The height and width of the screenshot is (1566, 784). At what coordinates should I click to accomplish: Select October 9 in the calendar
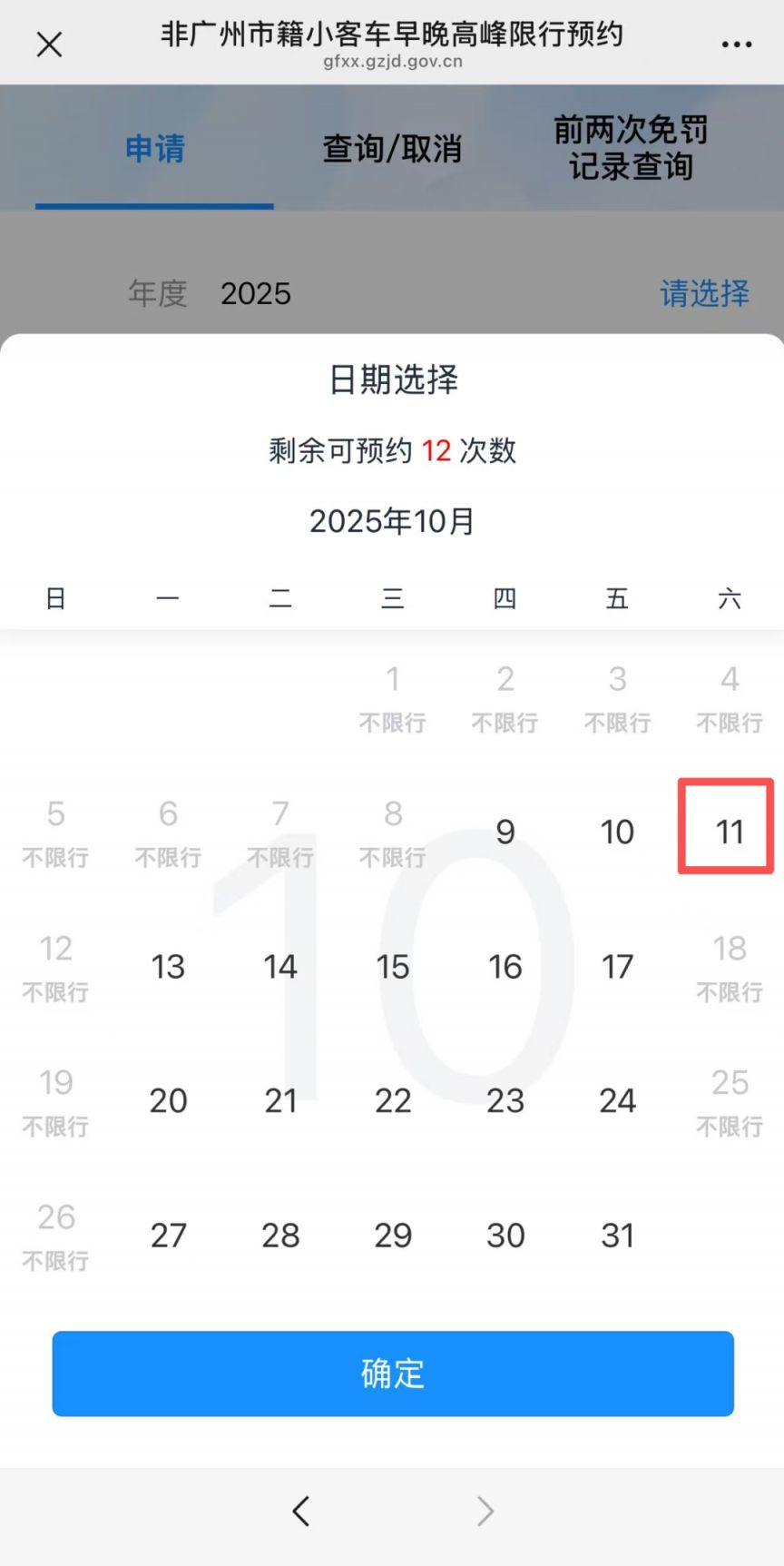(505, 832)
